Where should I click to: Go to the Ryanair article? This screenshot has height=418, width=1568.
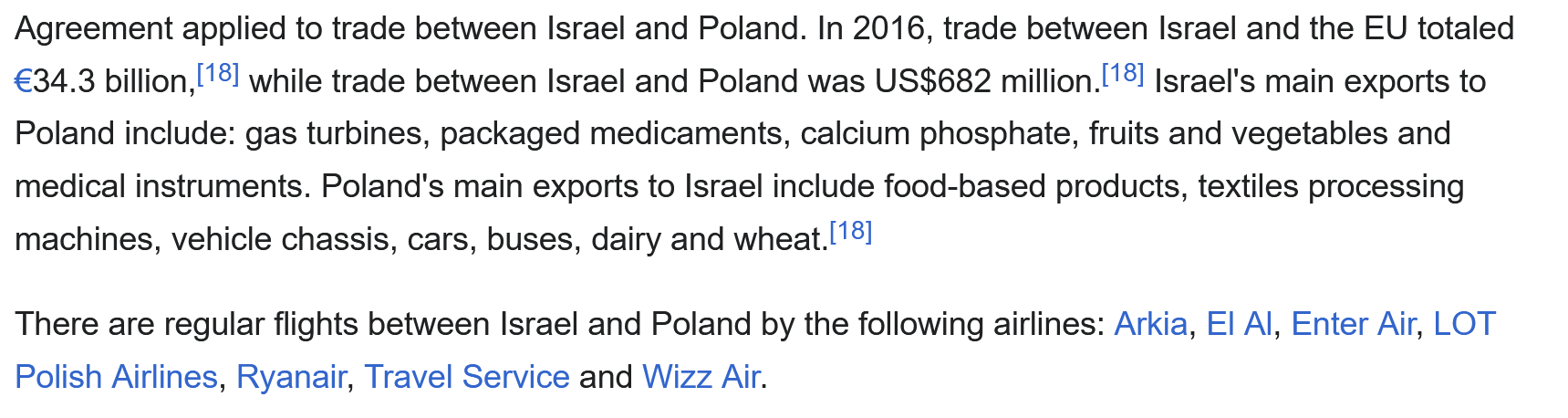pos(291,377)
